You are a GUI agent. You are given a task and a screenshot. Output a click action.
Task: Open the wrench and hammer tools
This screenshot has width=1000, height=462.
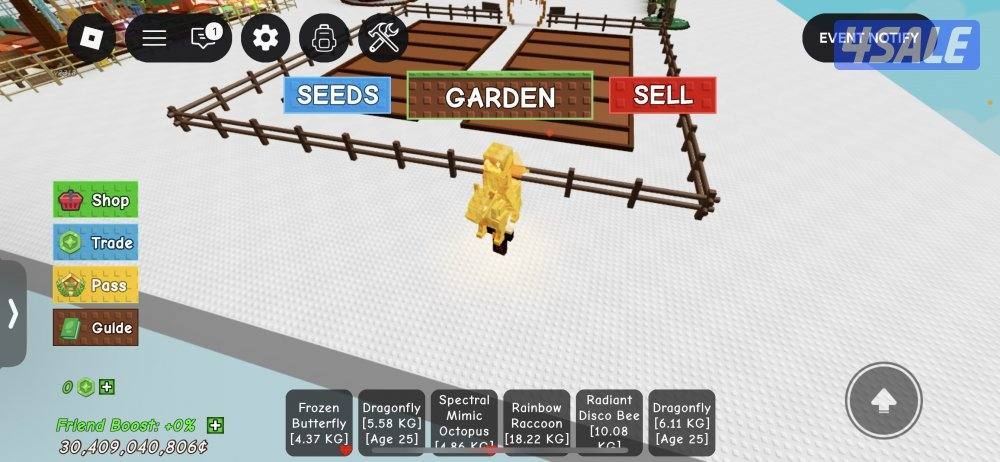click(x=383, y=39)
